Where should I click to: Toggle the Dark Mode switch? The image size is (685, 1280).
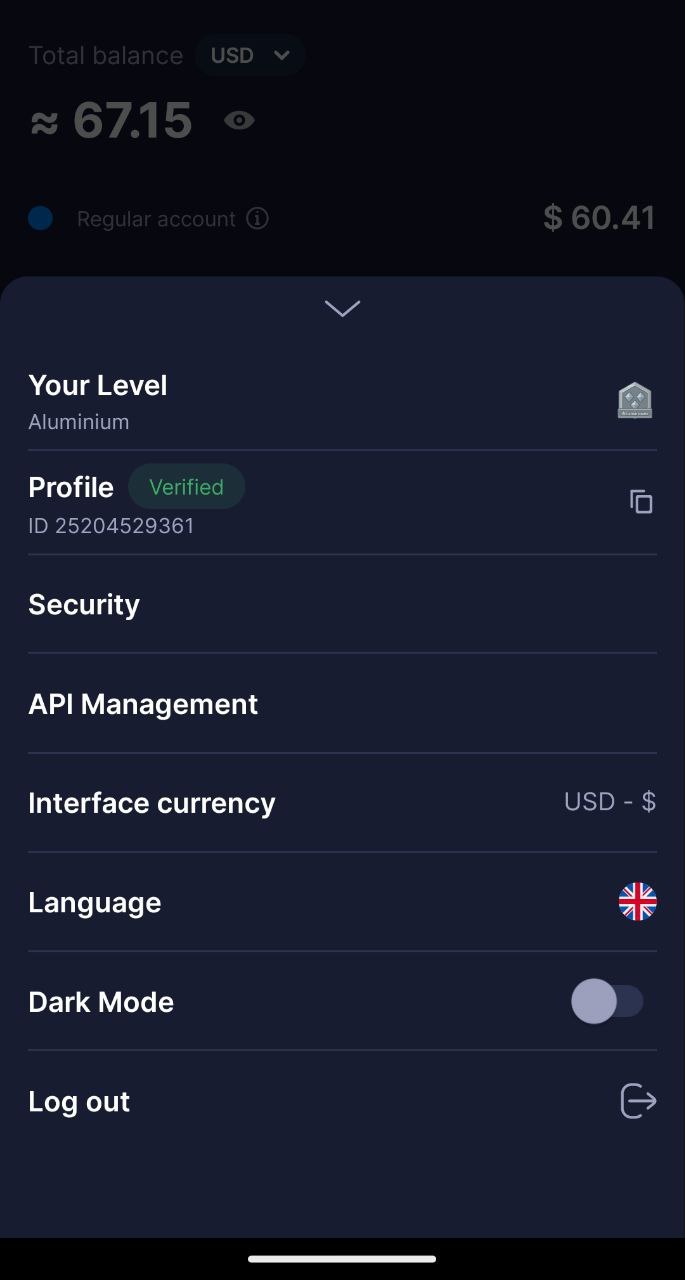tap(607, 1001)
